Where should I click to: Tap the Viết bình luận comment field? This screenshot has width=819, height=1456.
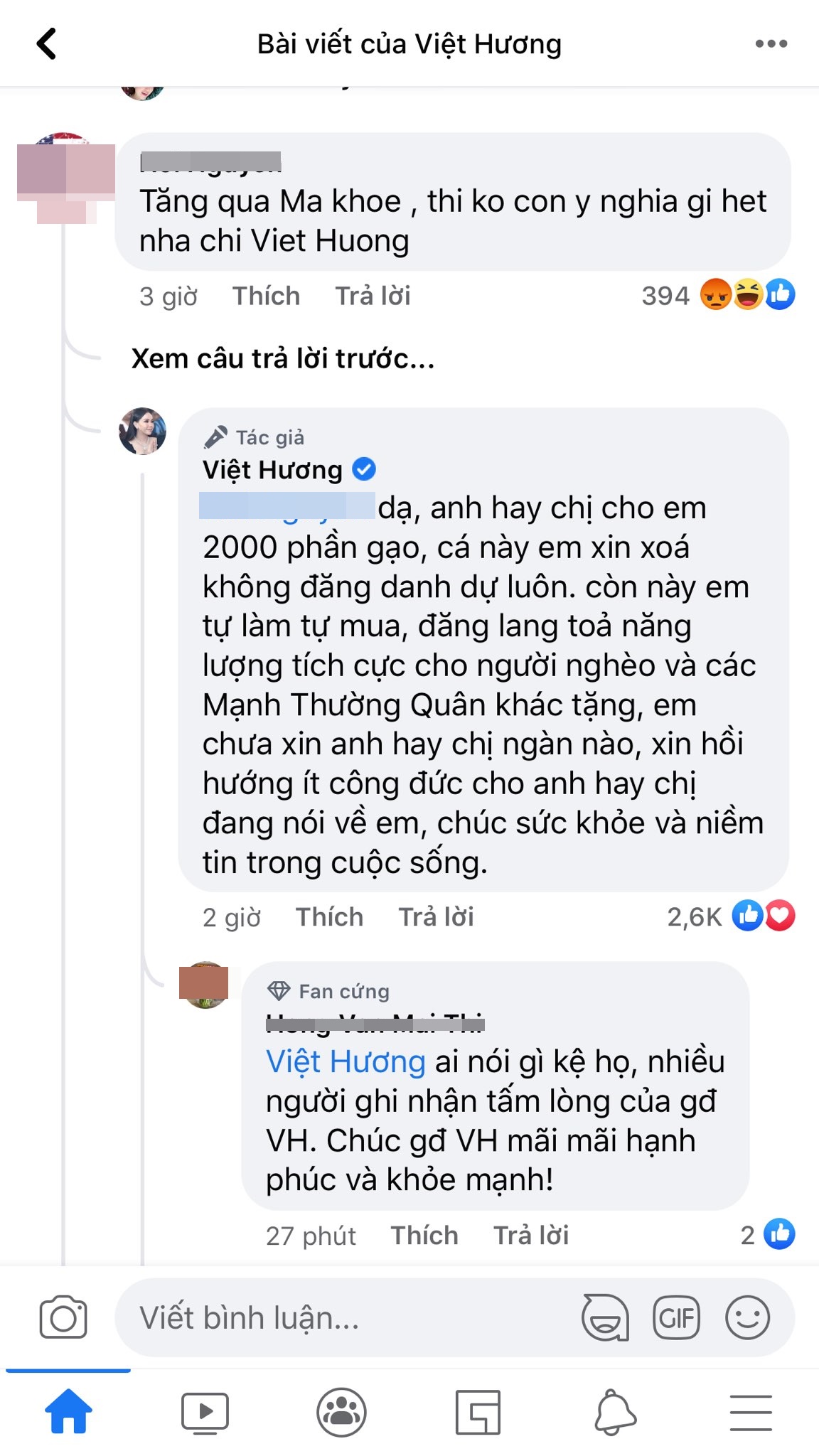click(x=341, y=1317)
